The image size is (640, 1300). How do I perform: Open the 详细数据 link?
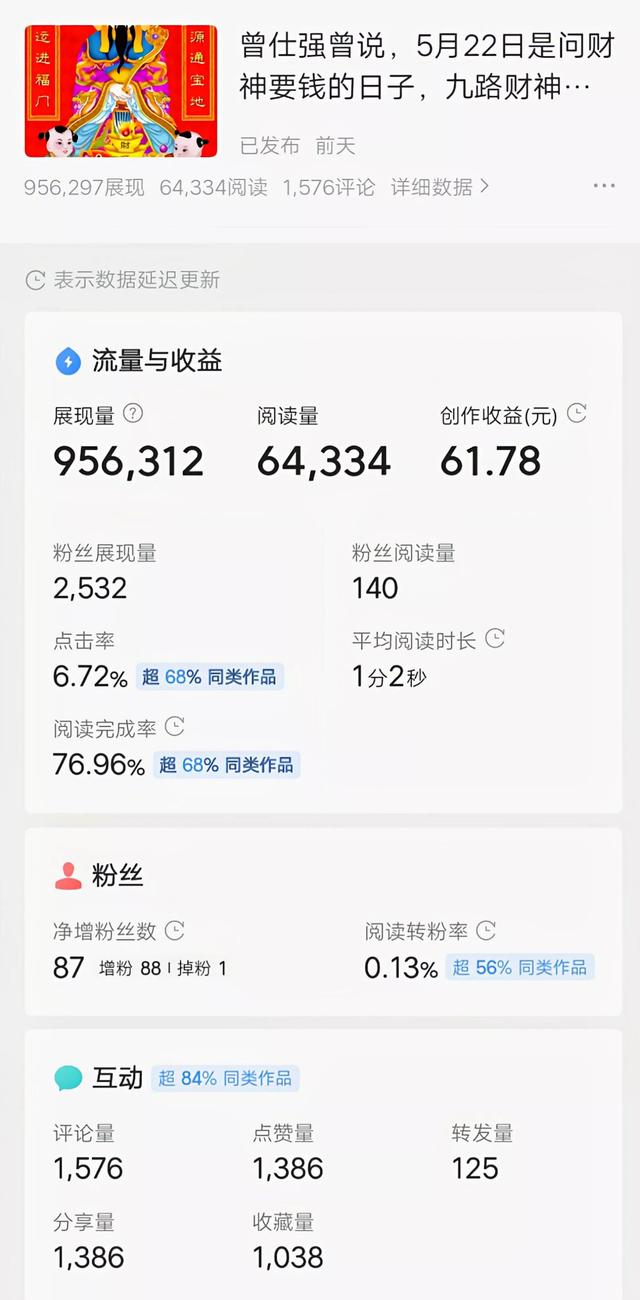pos(439,187)
